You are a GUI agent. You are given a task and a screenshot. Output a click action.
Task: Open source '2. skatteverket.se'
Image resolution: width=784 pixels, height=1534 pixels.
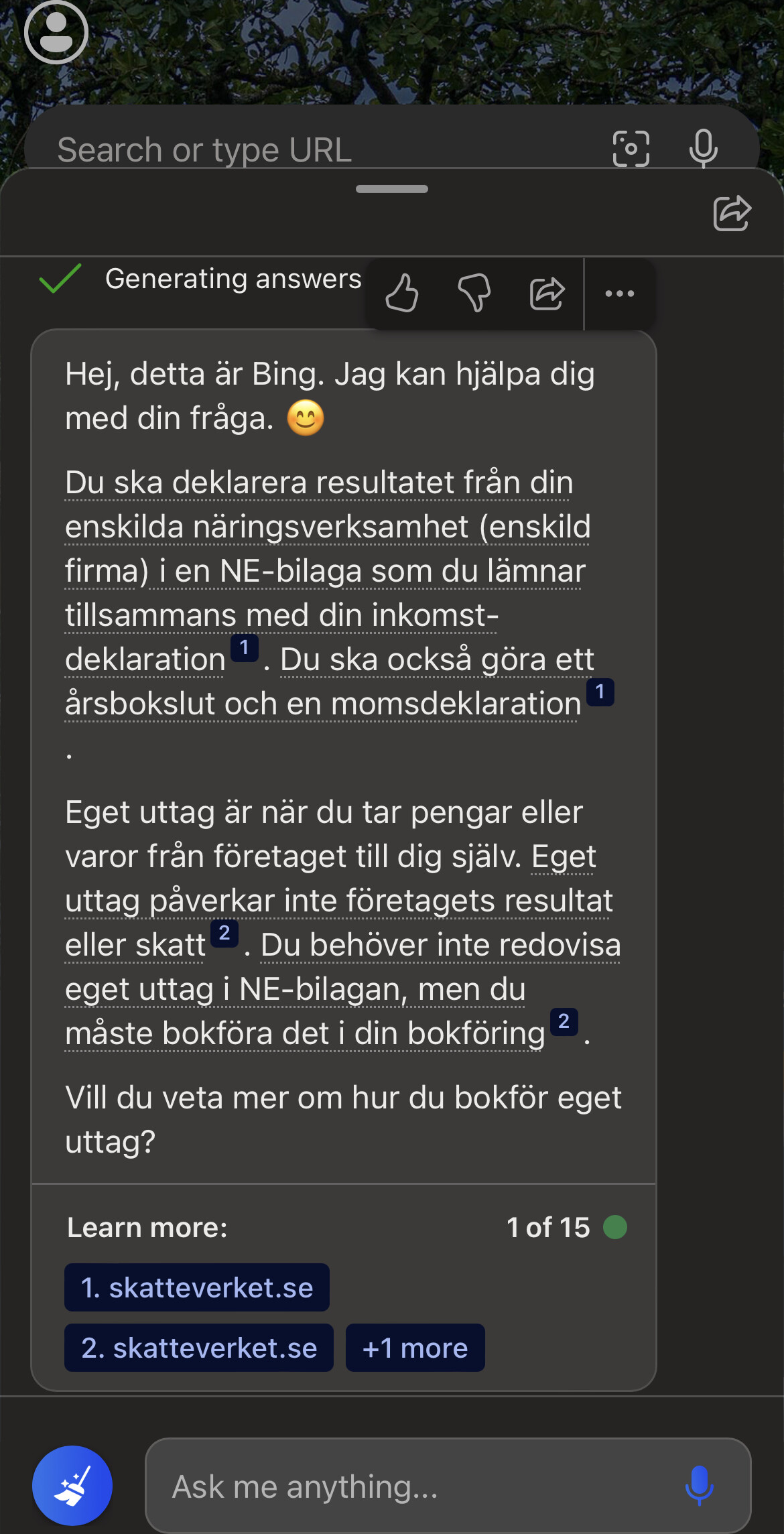199,1348
